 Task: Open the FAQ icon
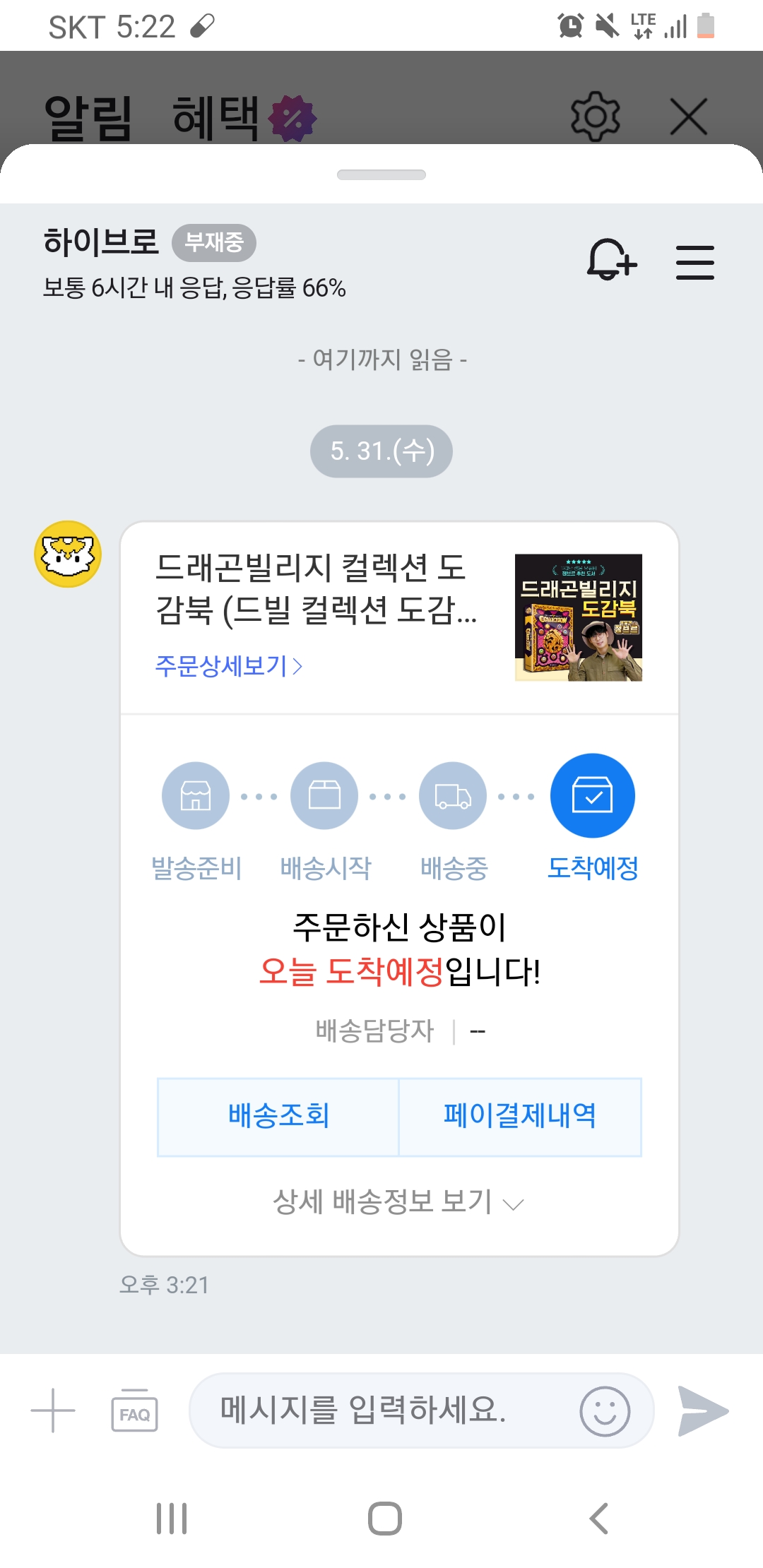pyautogui.click(x=134, y=1411)
